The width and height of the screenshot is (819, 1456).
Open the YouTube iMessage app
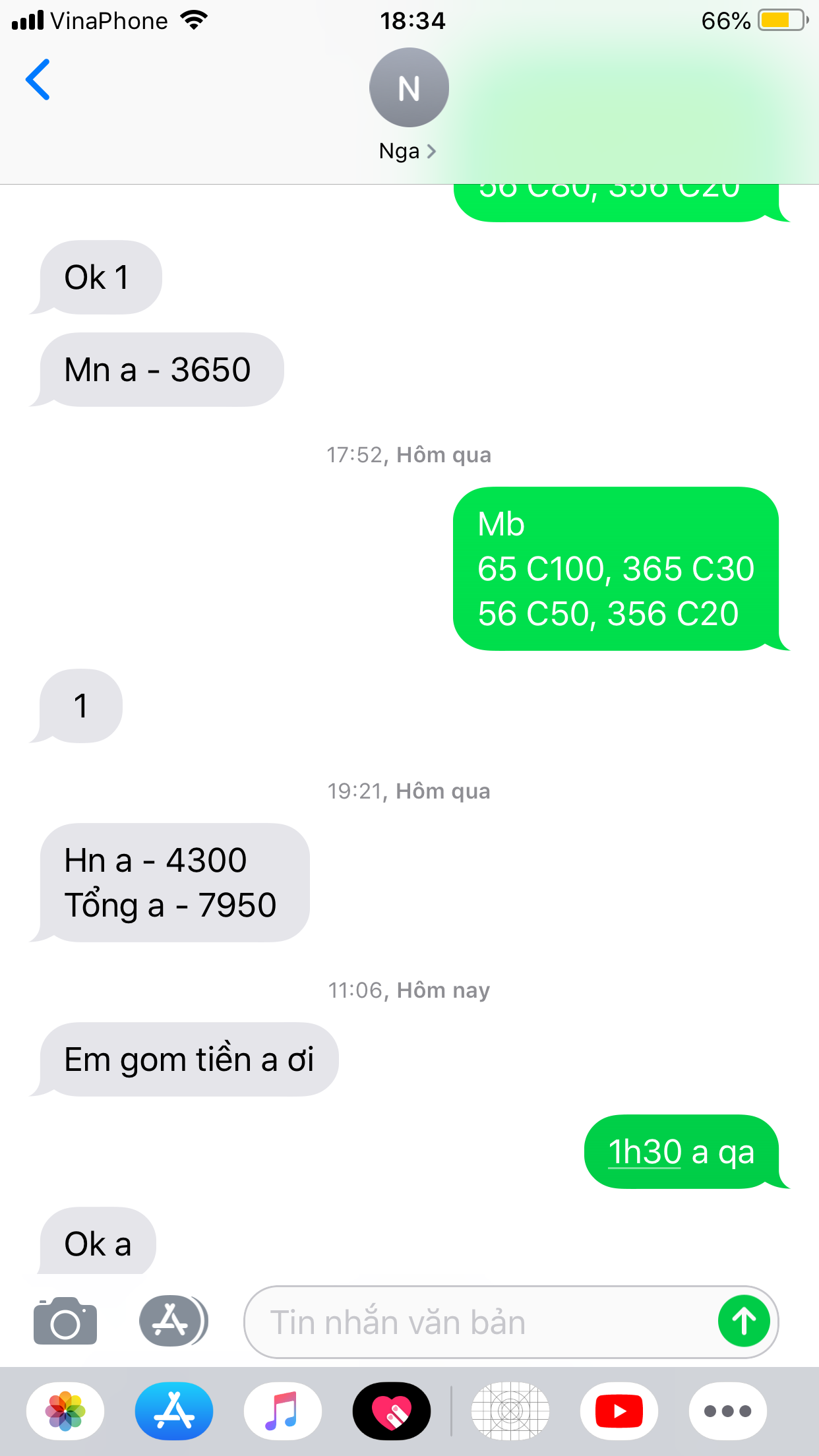tap(619, 1411)
